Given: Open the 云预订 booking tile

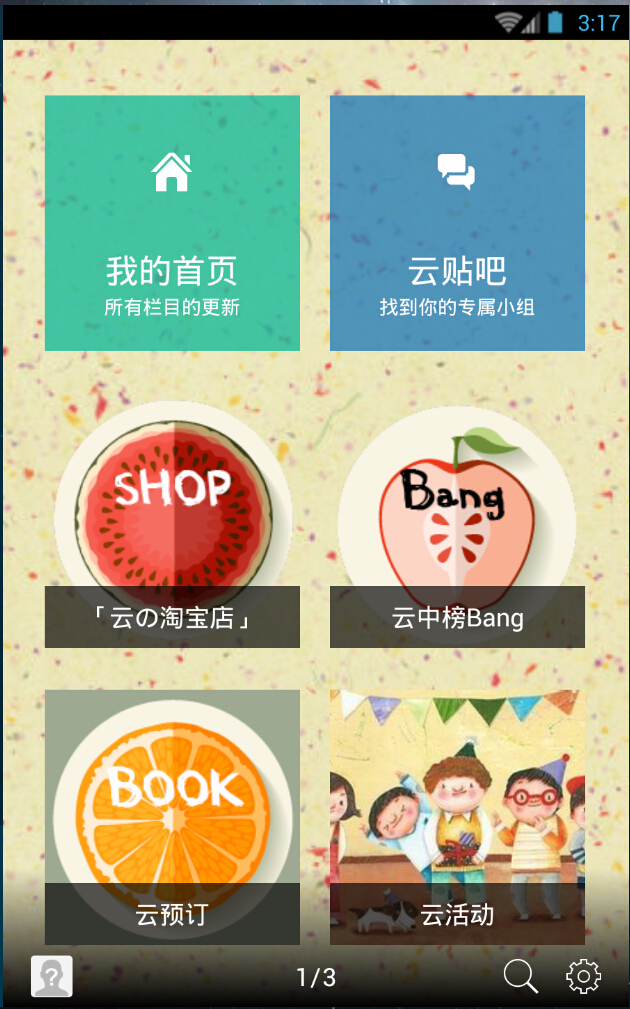Looking at the screenshot, I should tap(172, 816).
